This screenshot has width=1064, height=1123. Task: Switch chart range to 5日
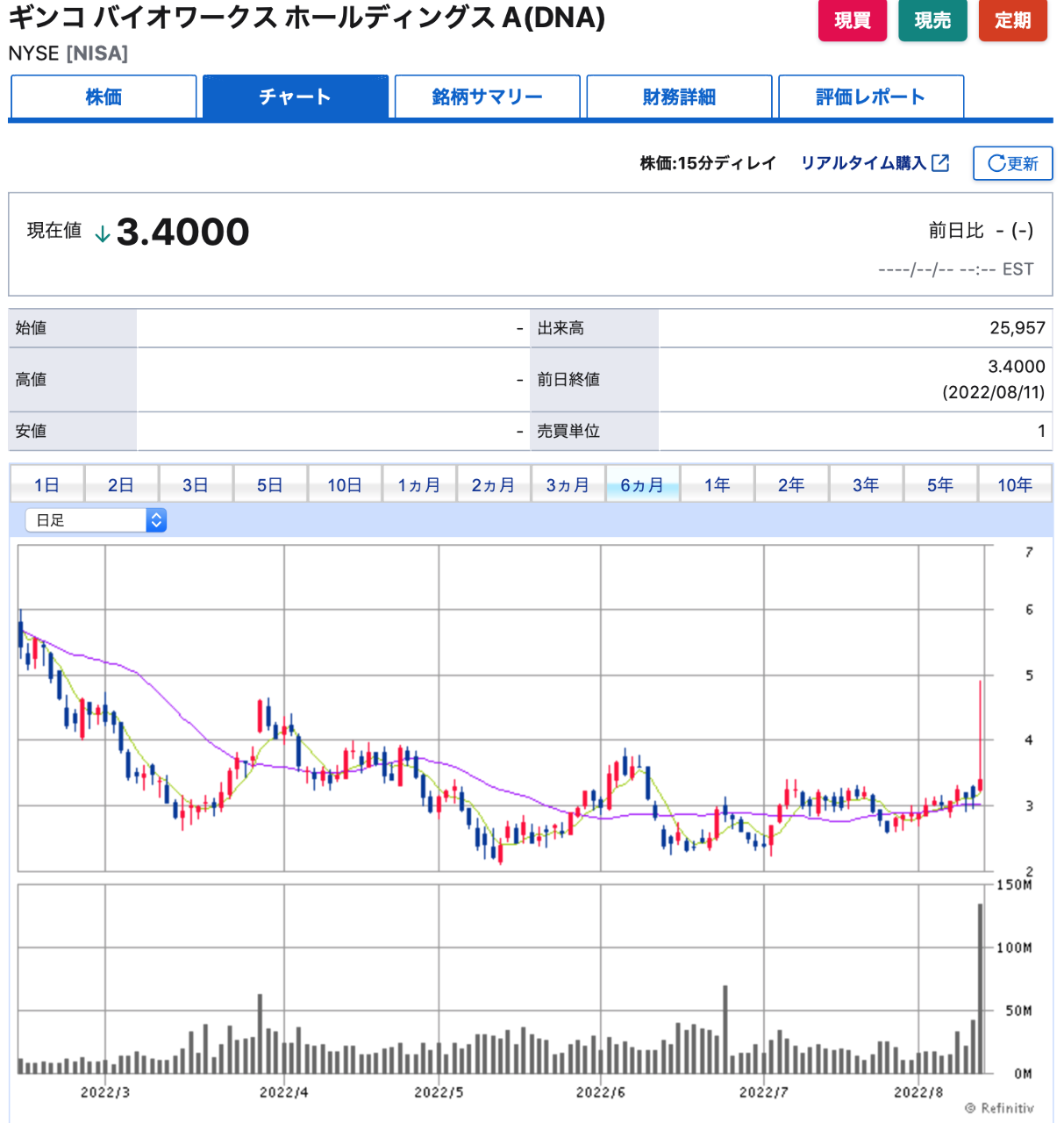tap(270, 485)
